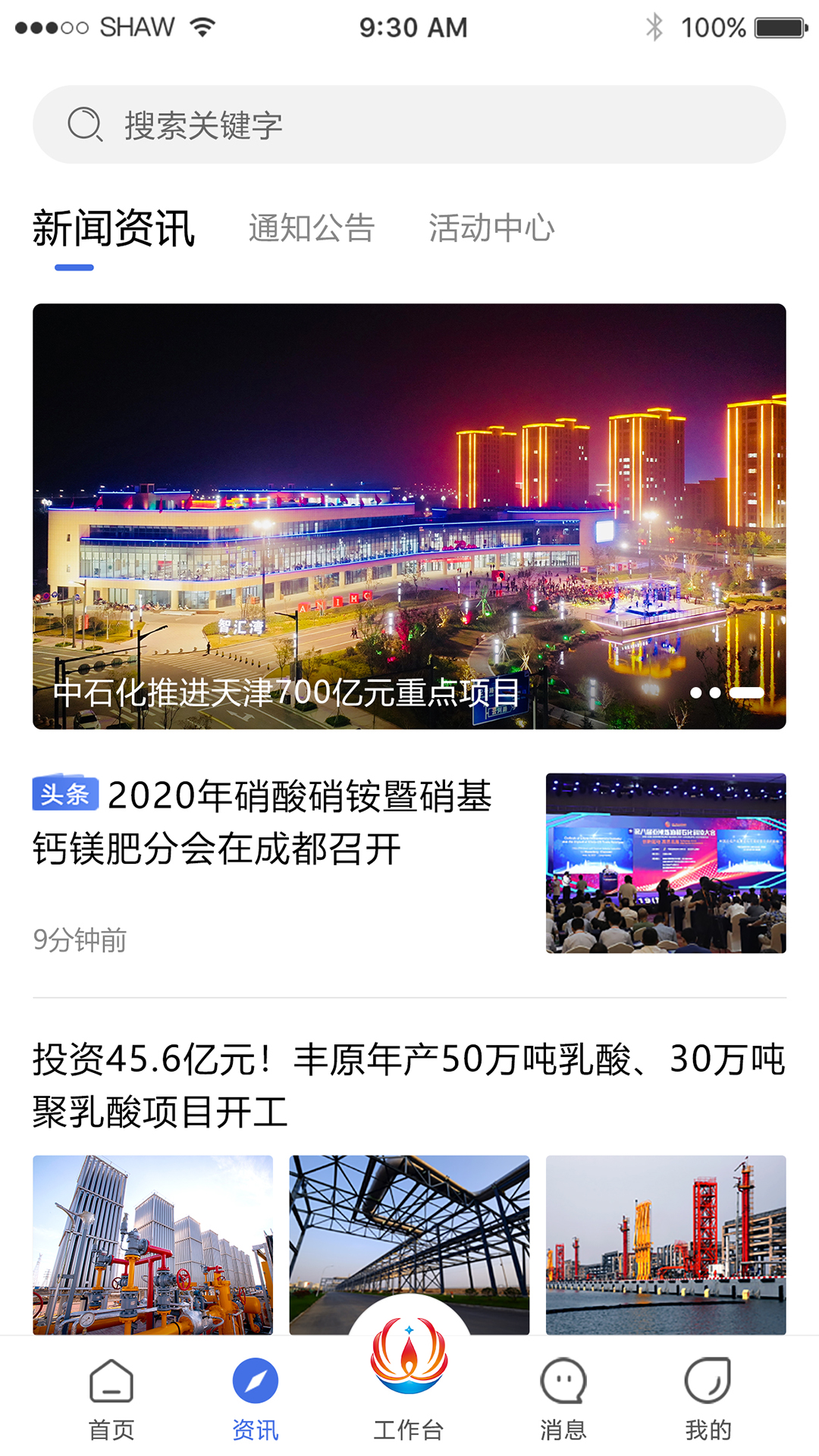Click the Bluetooth icon in status bar
Screen dimensions: 819x1456
point(652,25)
